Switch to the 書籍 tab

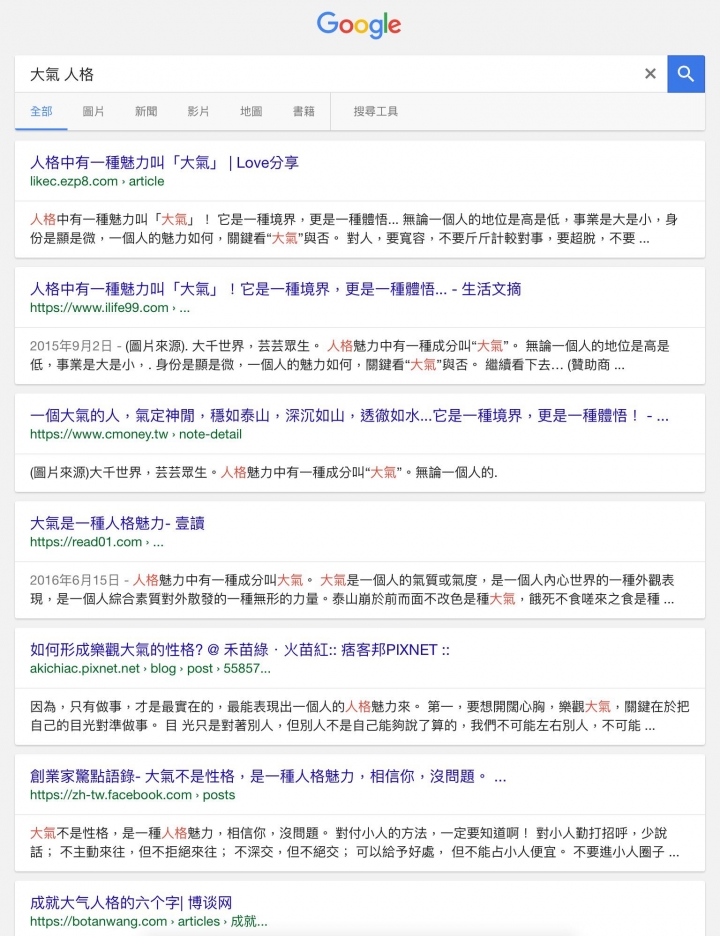pyautogui.click(x=303, y=111)
